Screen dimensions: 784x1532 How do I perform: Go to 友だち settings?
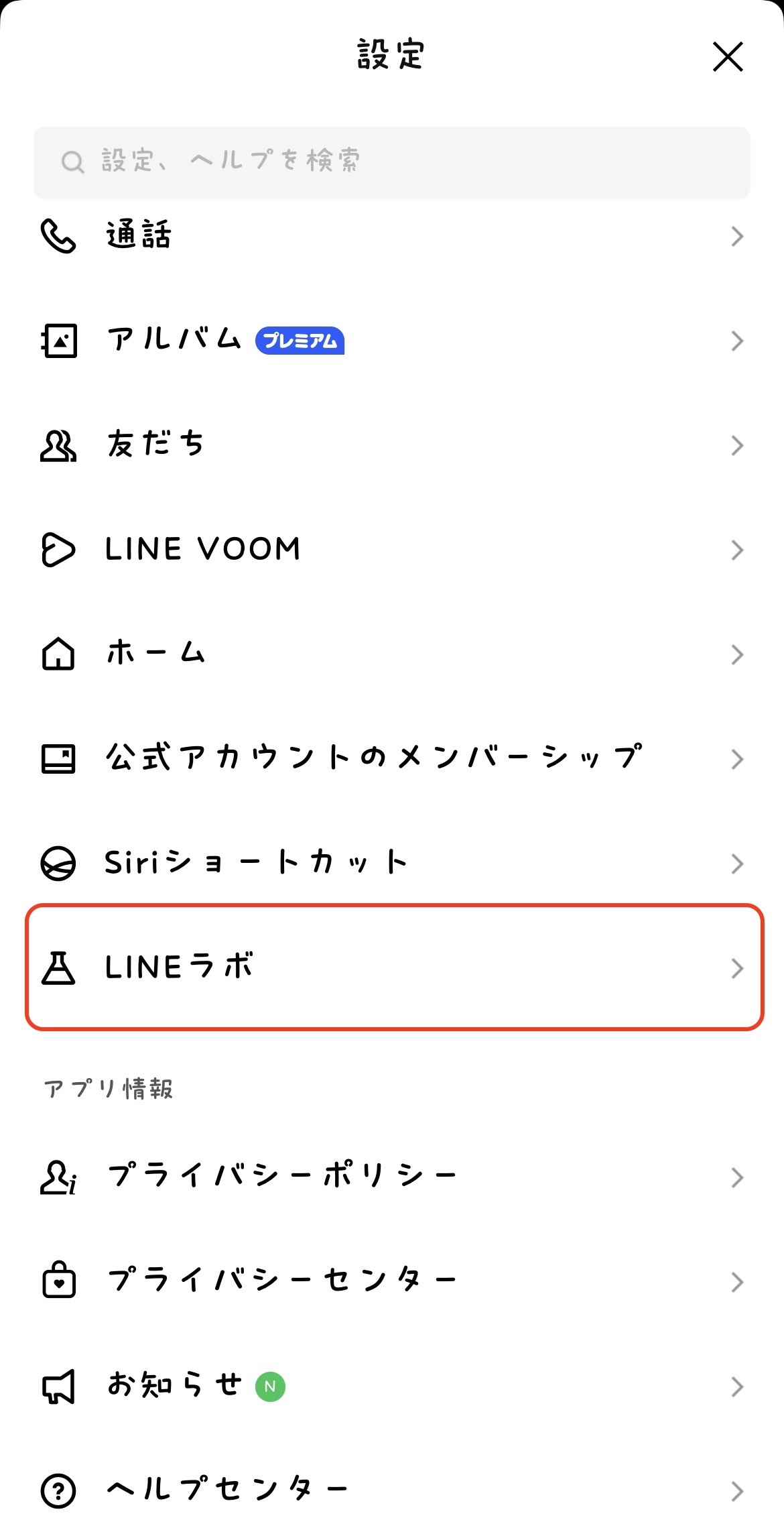(391, 445)
